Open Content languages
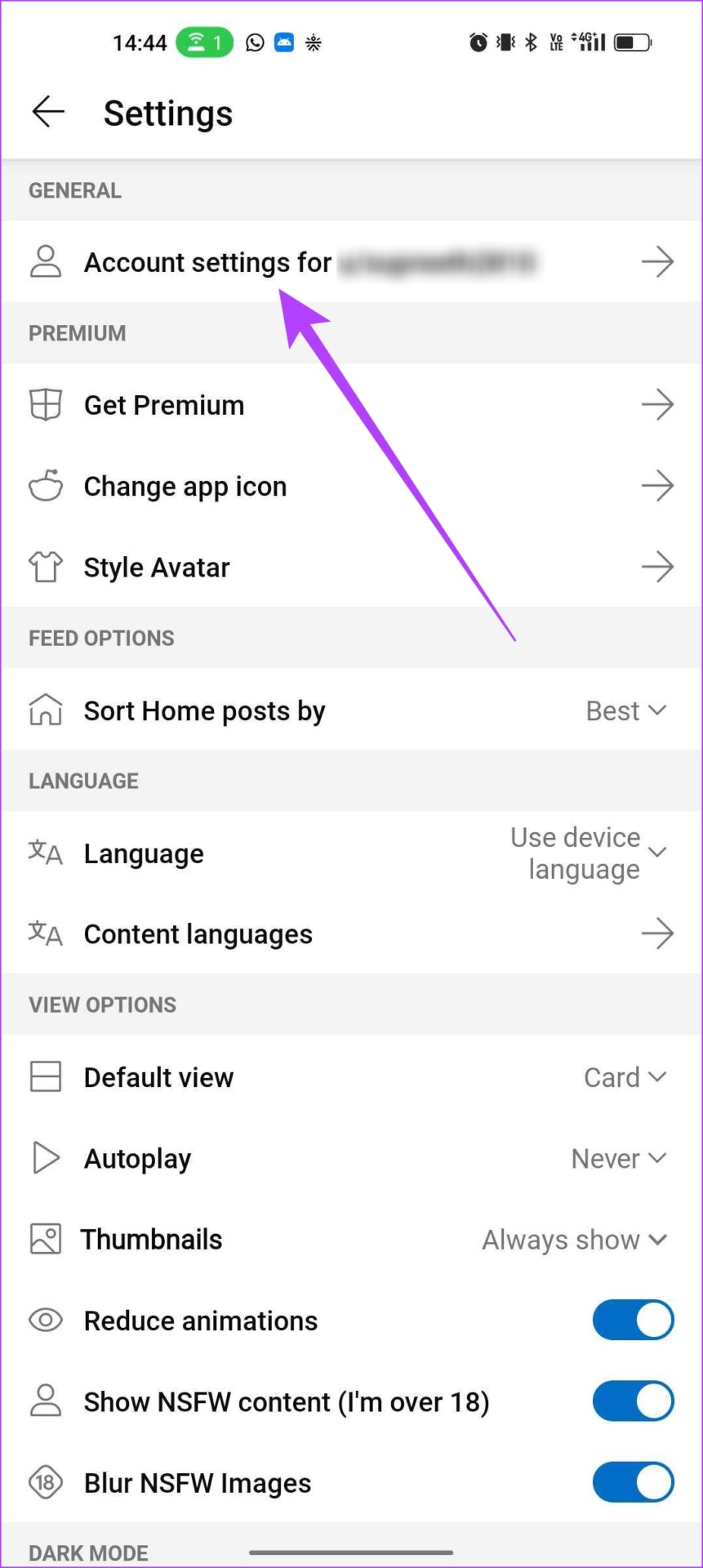The image size is (703, 1568). tap(351, 933)
